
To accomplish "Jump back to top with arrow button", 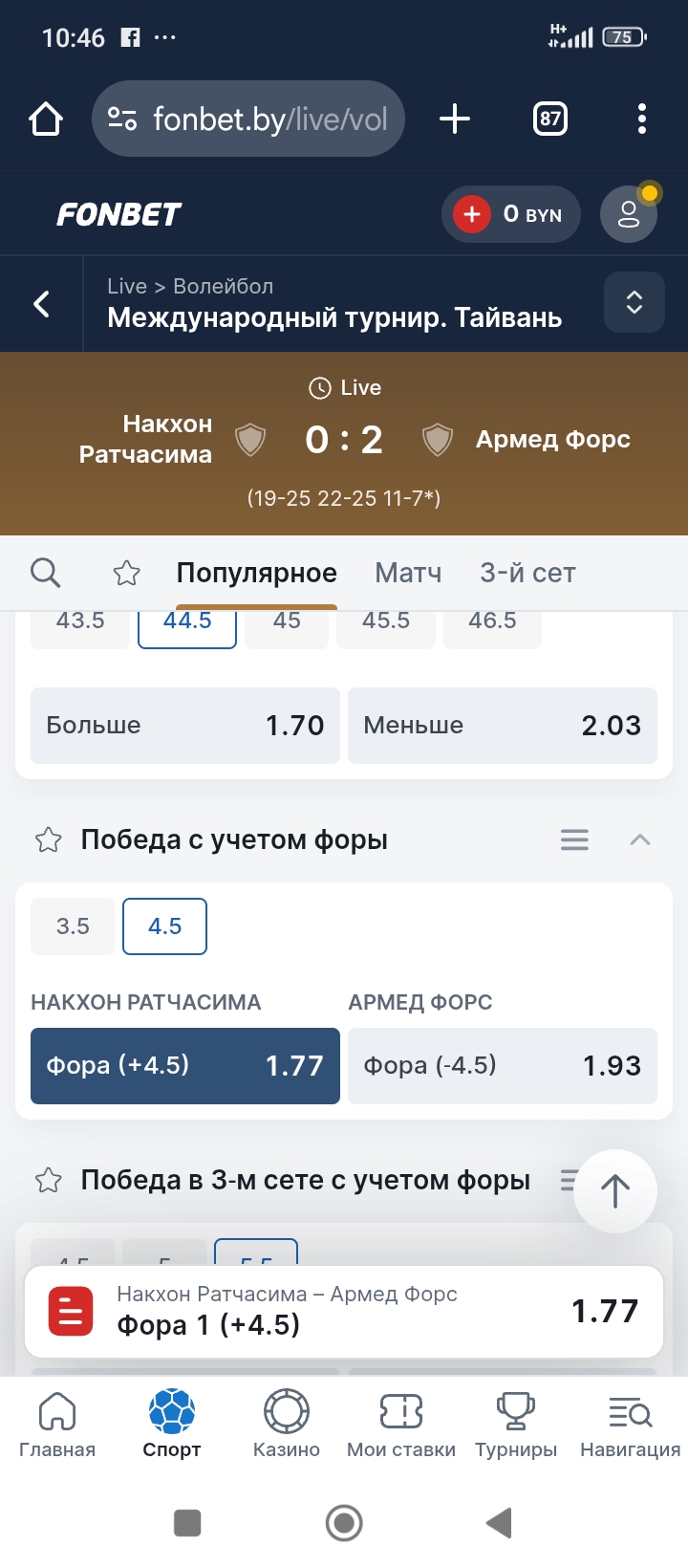I will pyautogui.click(x=614, y=1191).
